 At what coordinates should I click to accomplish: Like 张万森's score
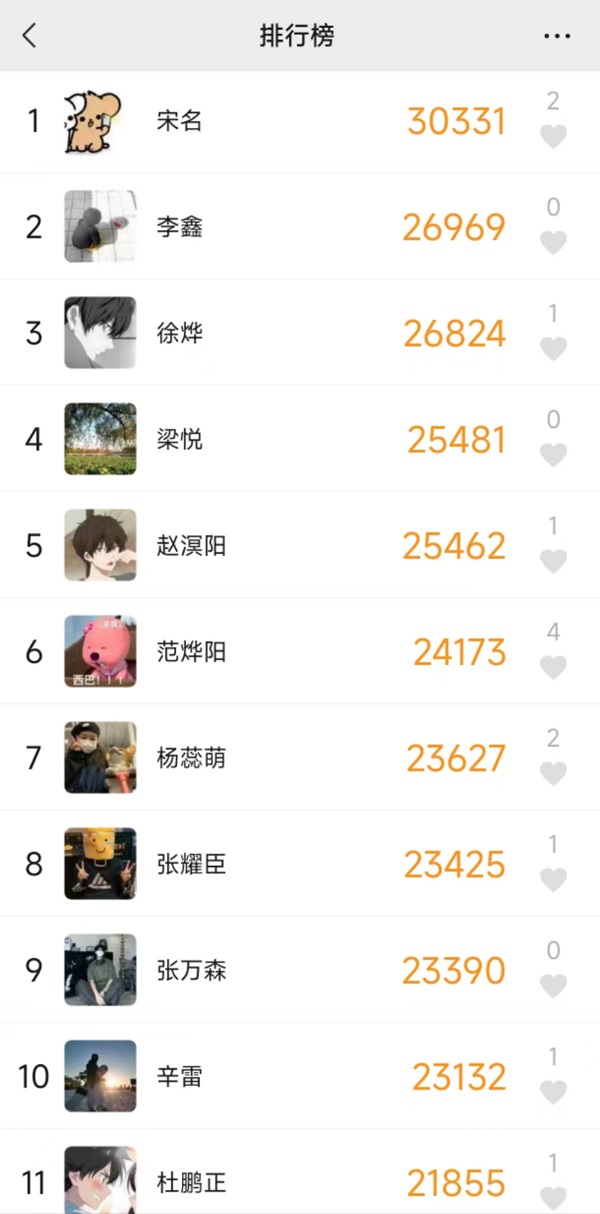click(x=553, y=986)
